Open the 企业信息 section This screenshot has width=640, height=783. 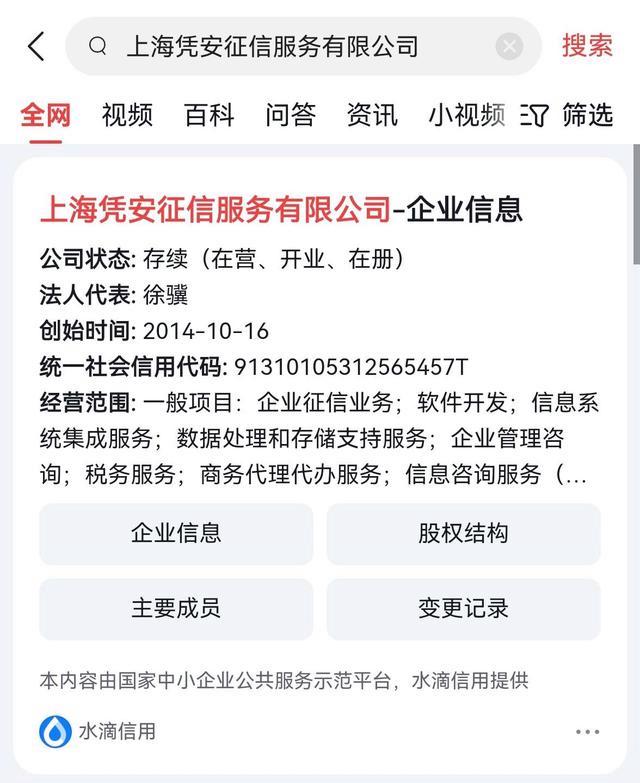point(176,534)
